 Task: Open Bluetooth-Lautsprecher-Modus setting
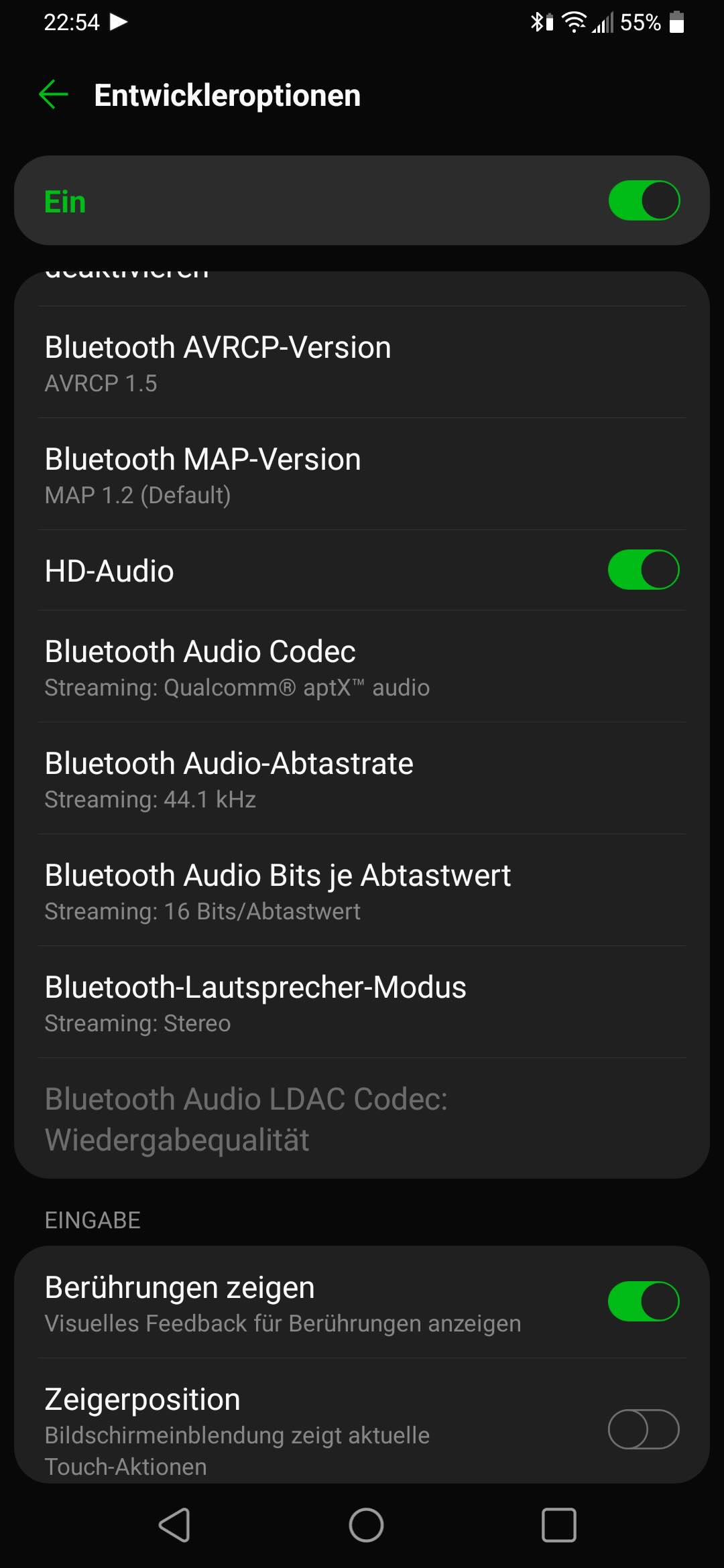pos(362,1002)
